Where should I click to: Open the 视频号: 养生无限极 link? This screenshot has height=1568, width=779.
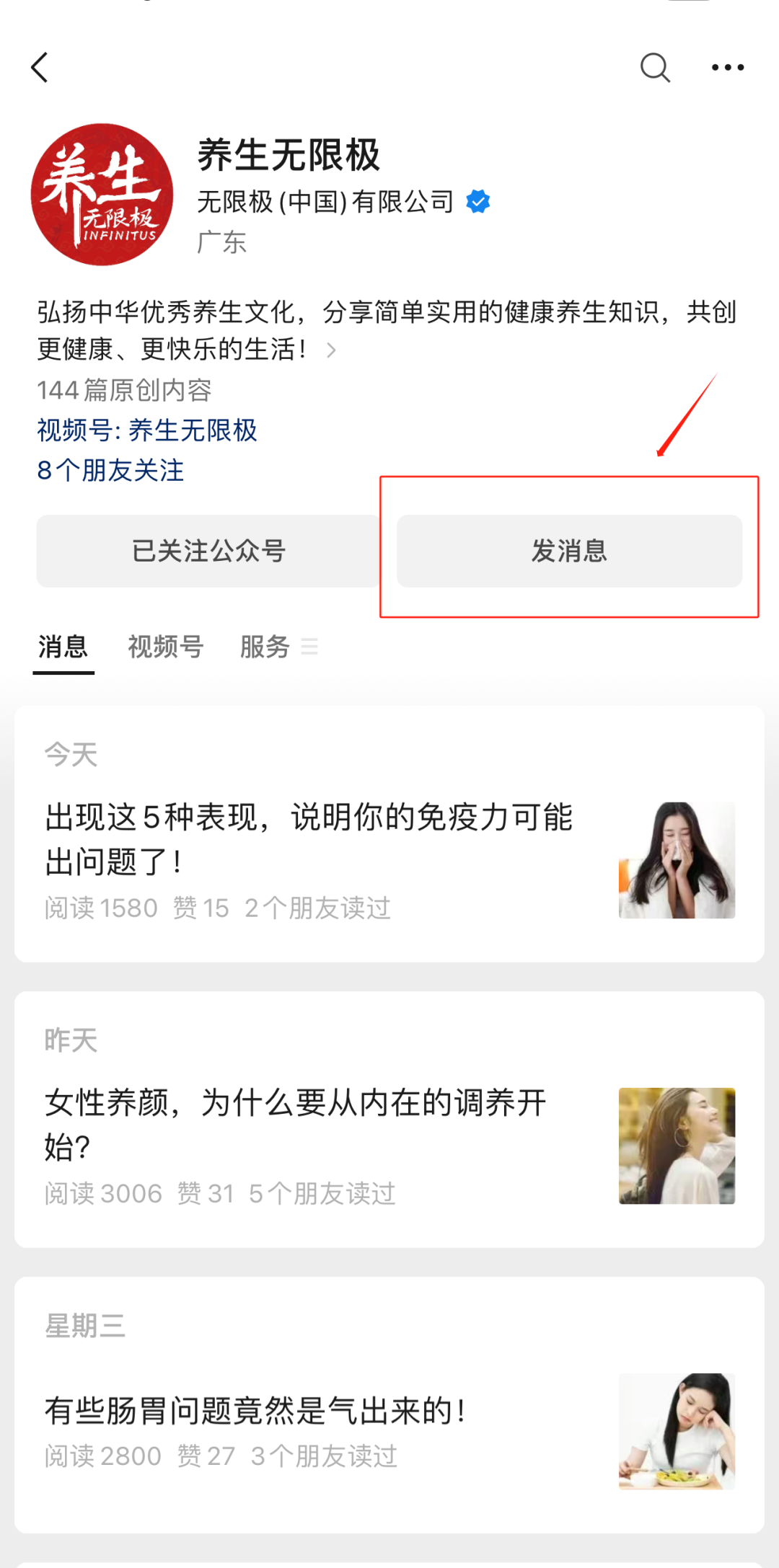click(147, 430)
